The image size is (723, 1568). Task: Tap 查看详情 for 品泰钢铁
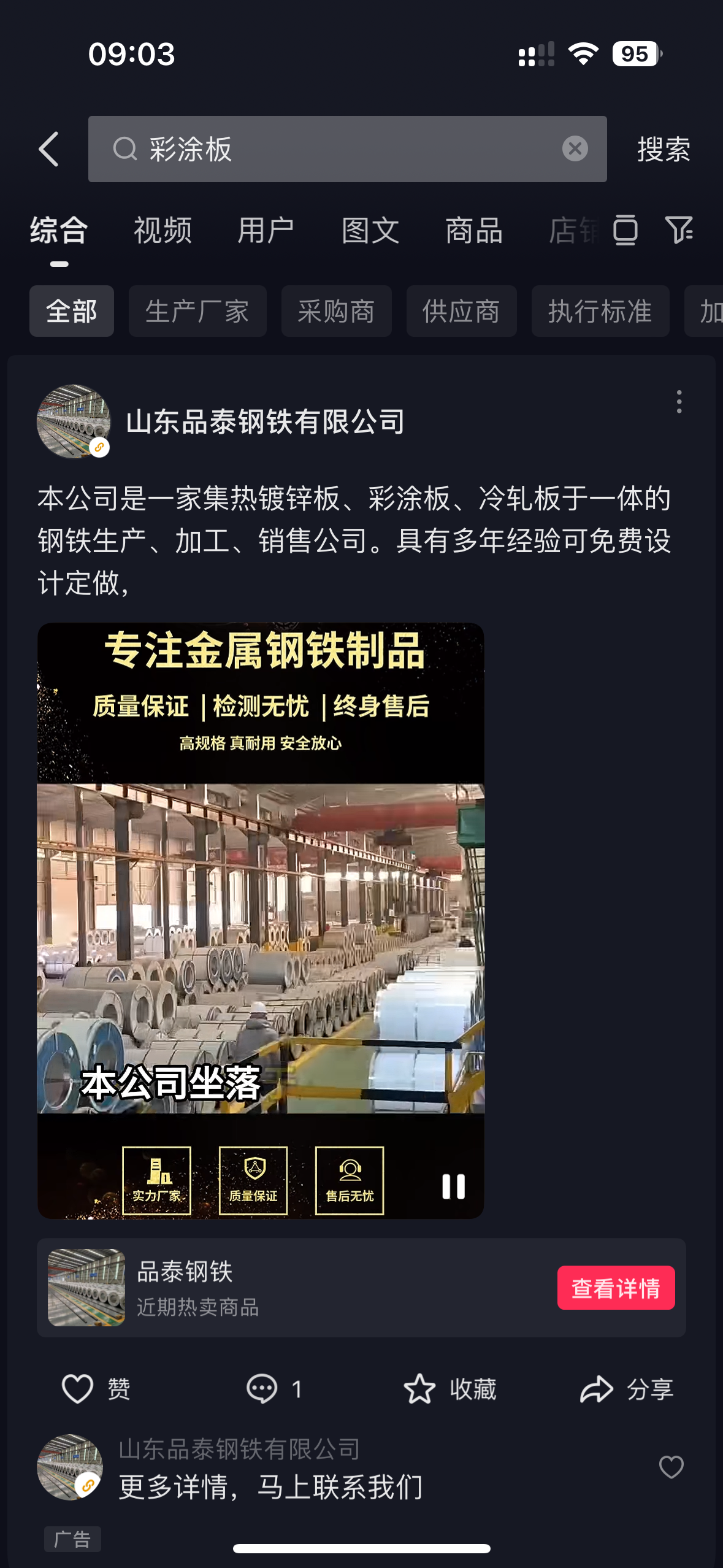point(616,1288)
